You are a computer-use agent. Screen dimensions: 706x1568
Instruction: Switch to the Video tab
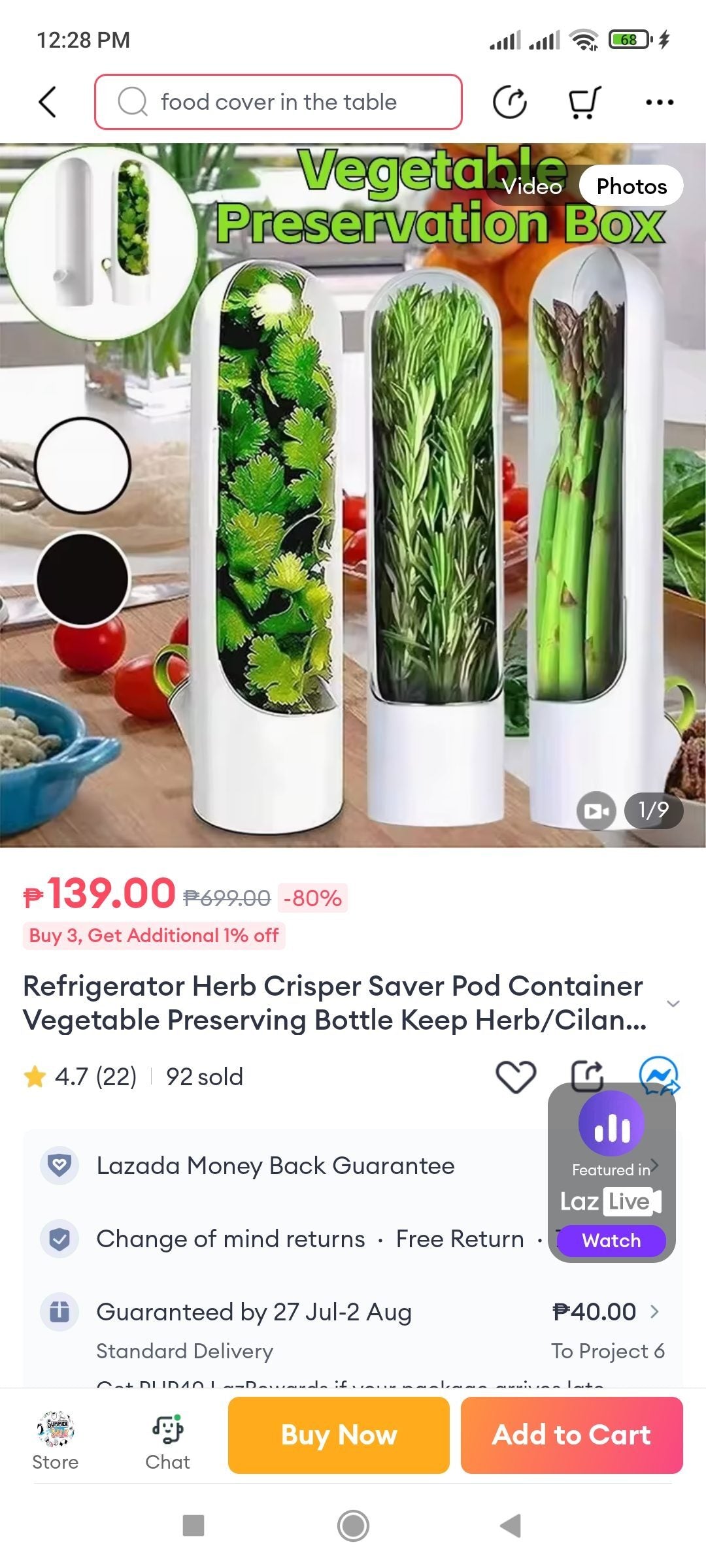point(531,186)
